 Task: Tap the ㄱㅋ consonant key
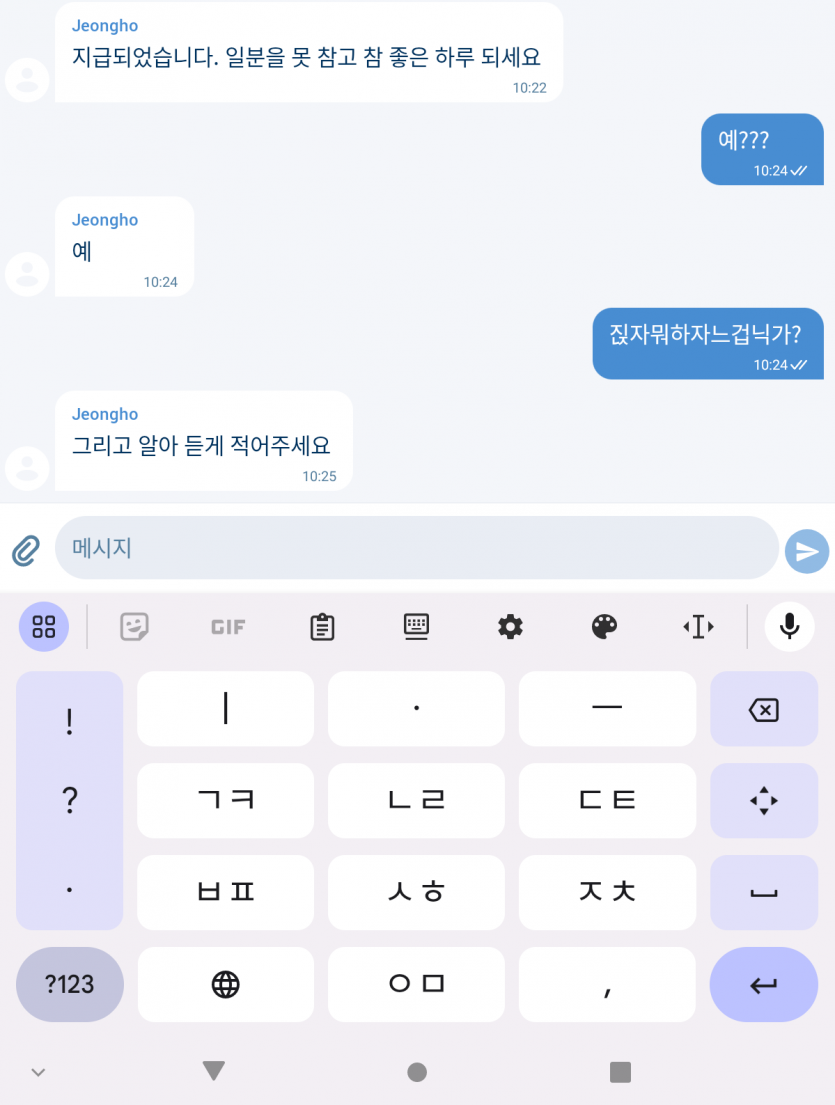point(226,801)
